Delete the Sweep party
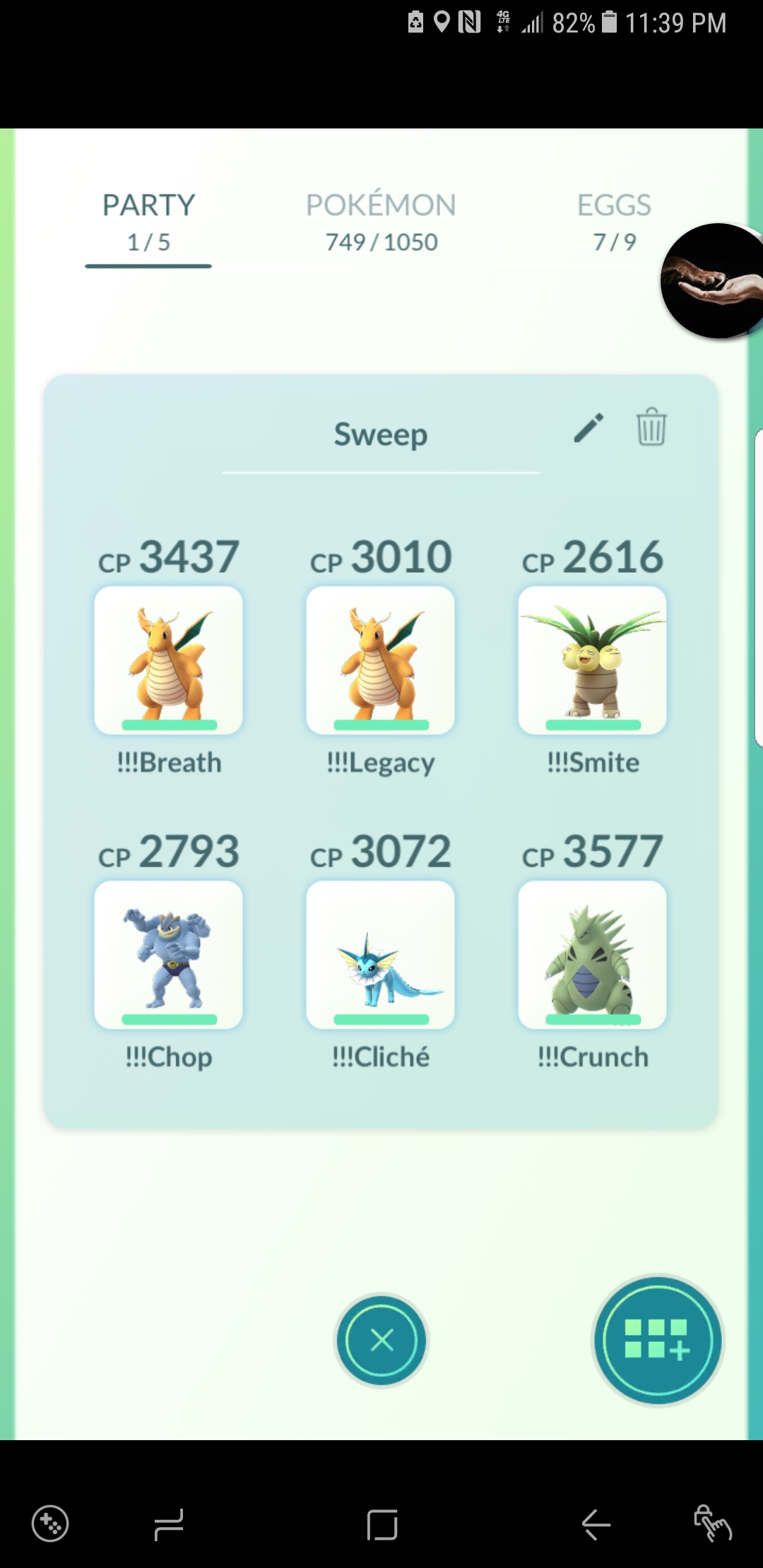 coord(651,427)
